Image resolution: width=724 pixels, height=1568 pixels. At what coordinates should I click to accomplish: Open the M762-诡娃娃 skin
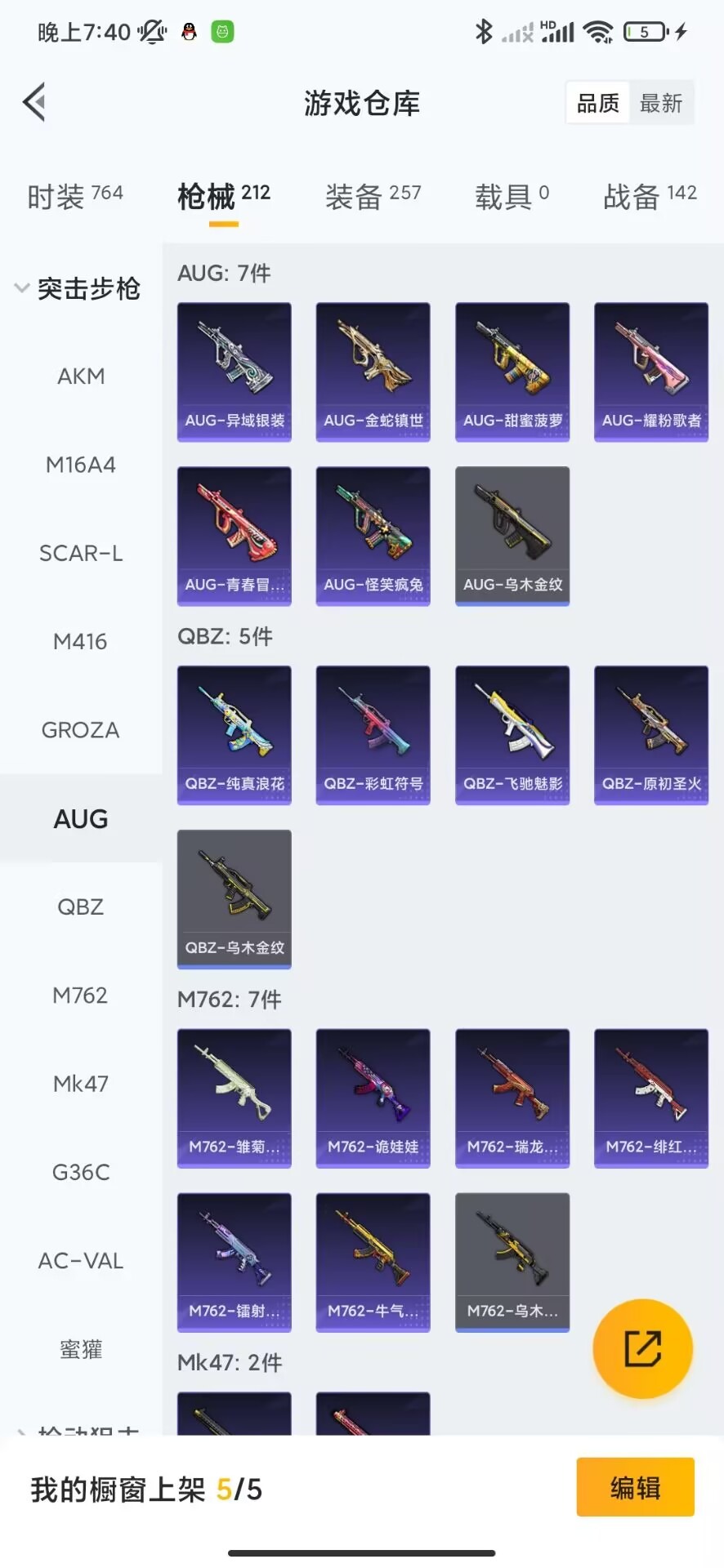(x=373, y=1098)
